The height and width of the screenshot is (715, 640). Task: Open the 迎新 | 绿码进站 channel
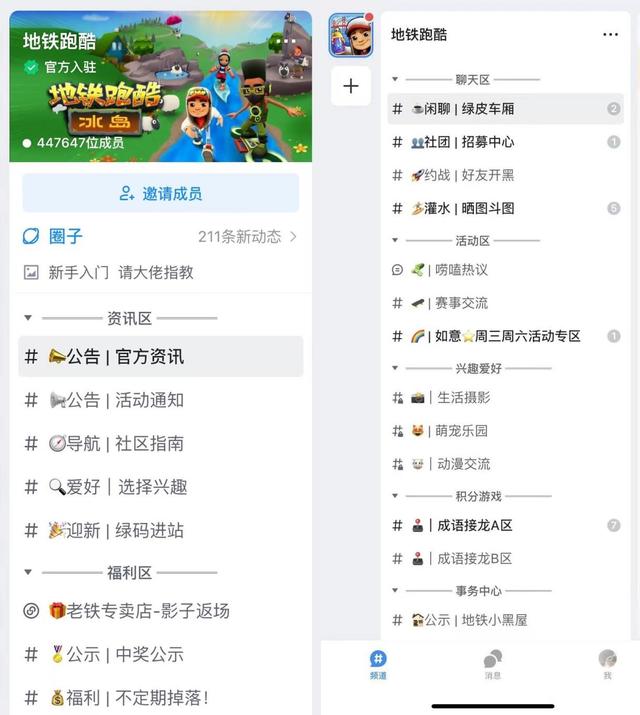pos(160,530)
